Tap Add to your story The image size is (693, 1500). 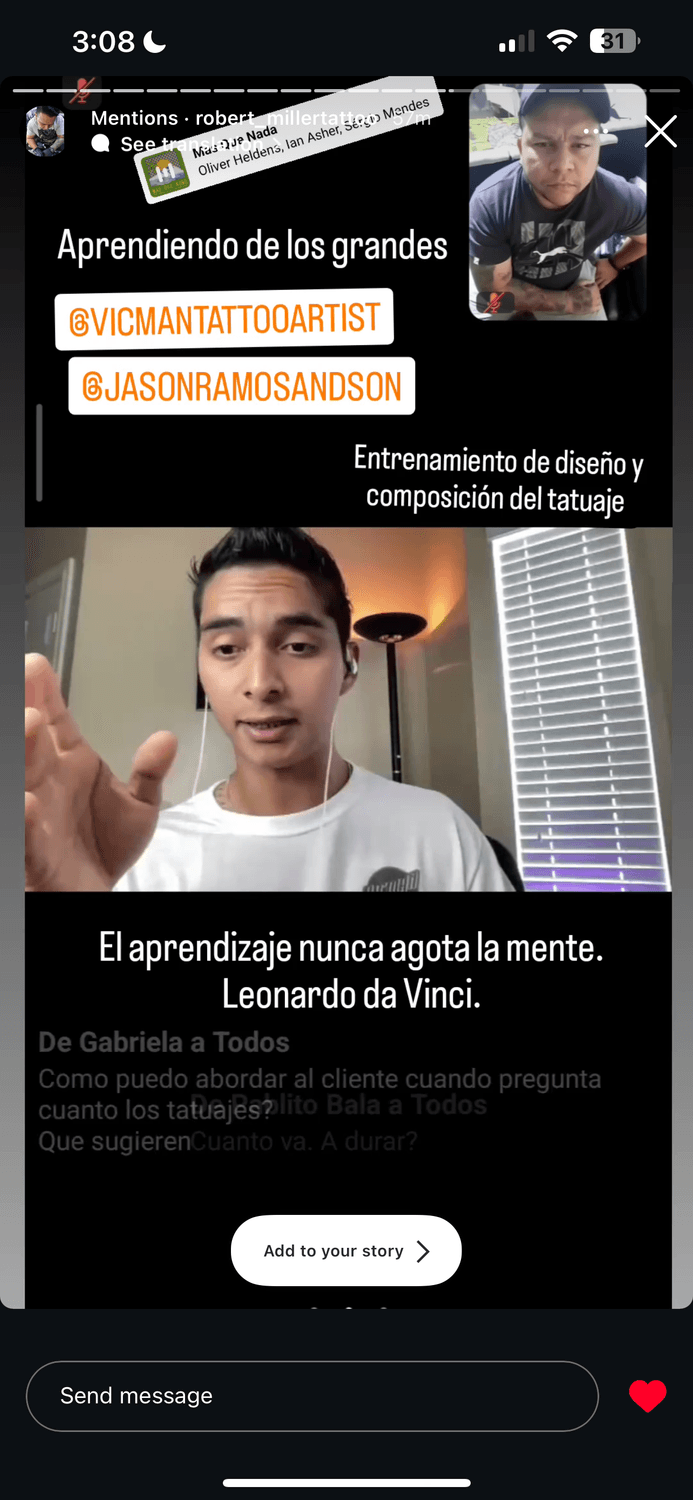pos(346,1251)
